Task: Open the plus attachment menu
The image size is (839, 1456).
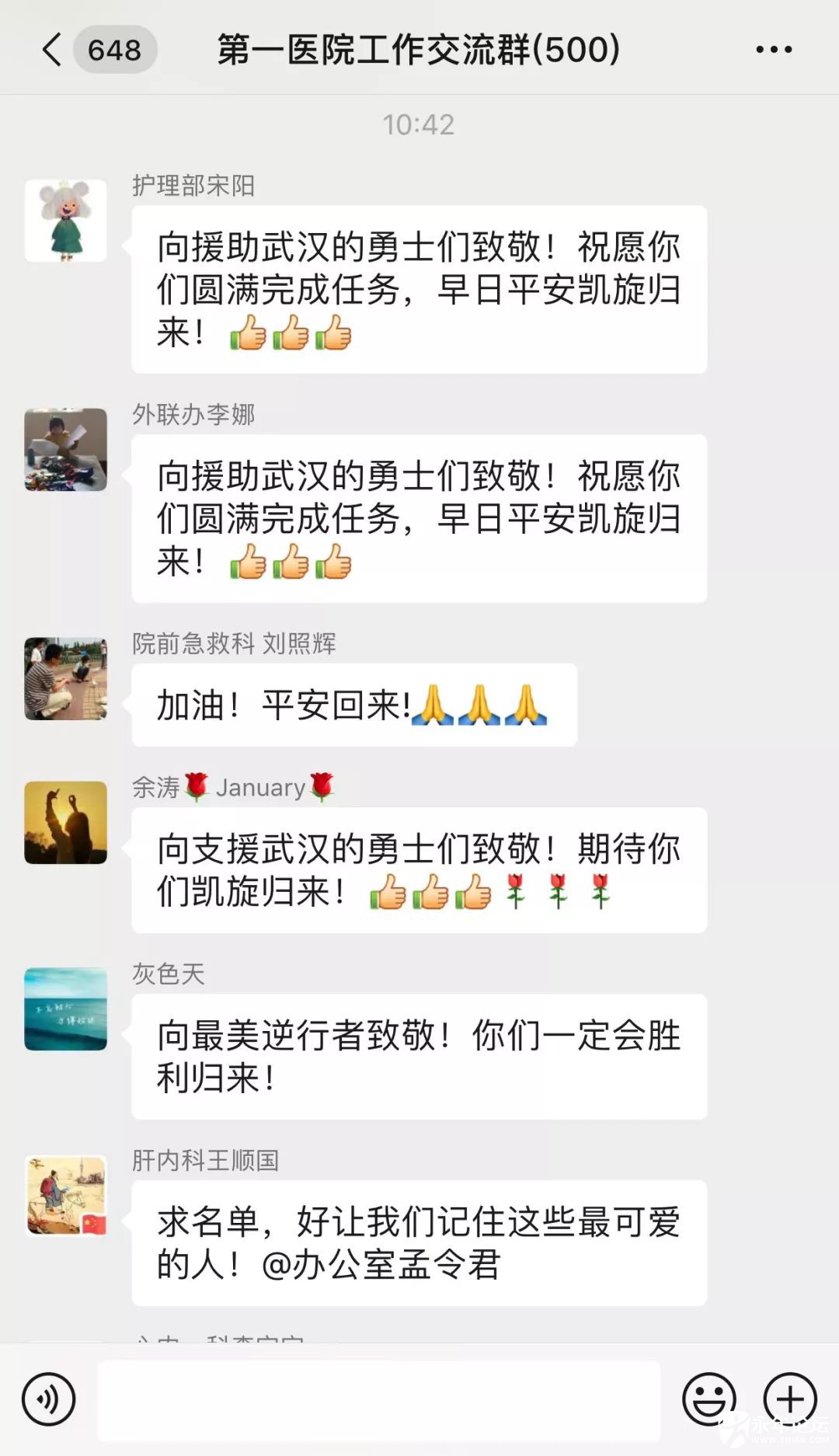Action: tap(790, 1399)
